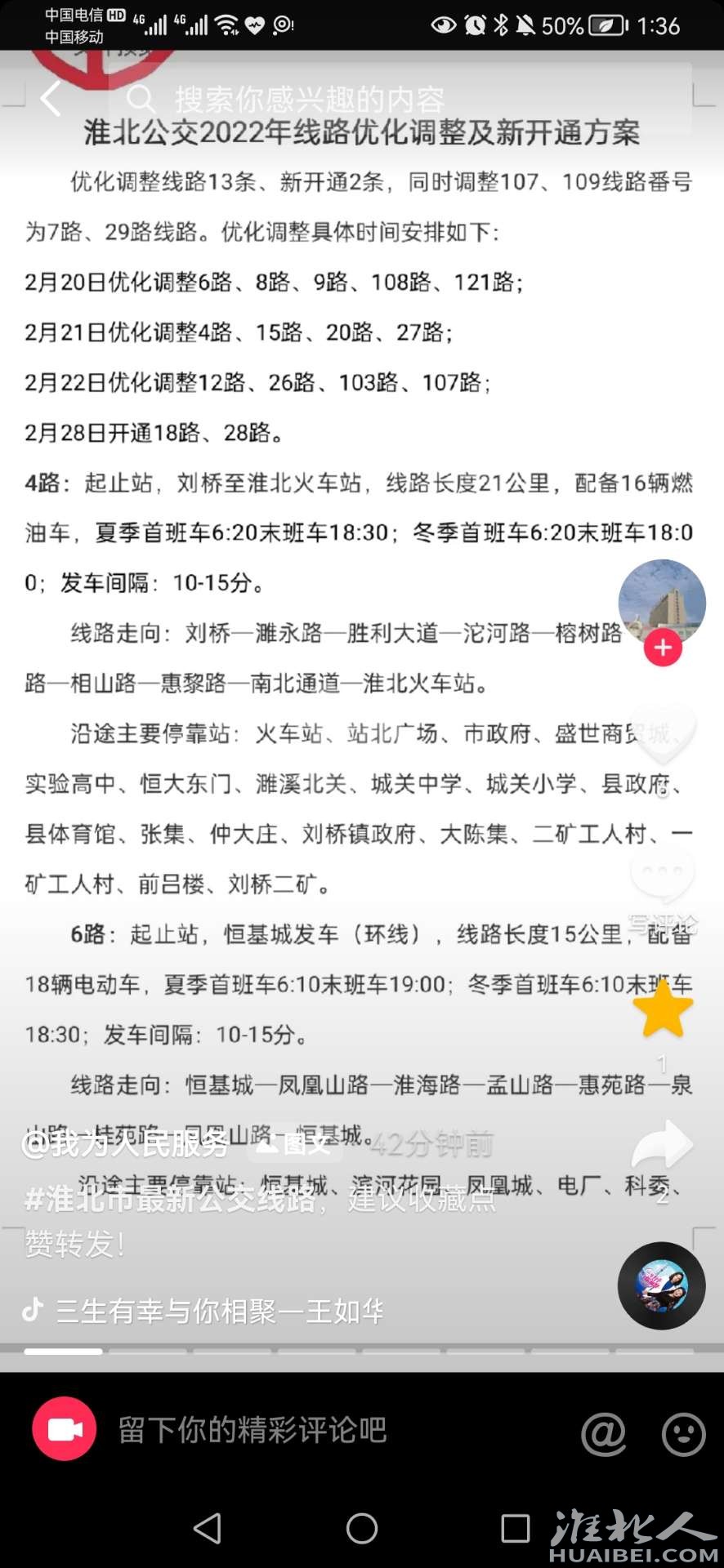724x1568 pixels.
Task: Open the music track 三生有幸与你相聚—王如华
Action: coord(219,1311)
